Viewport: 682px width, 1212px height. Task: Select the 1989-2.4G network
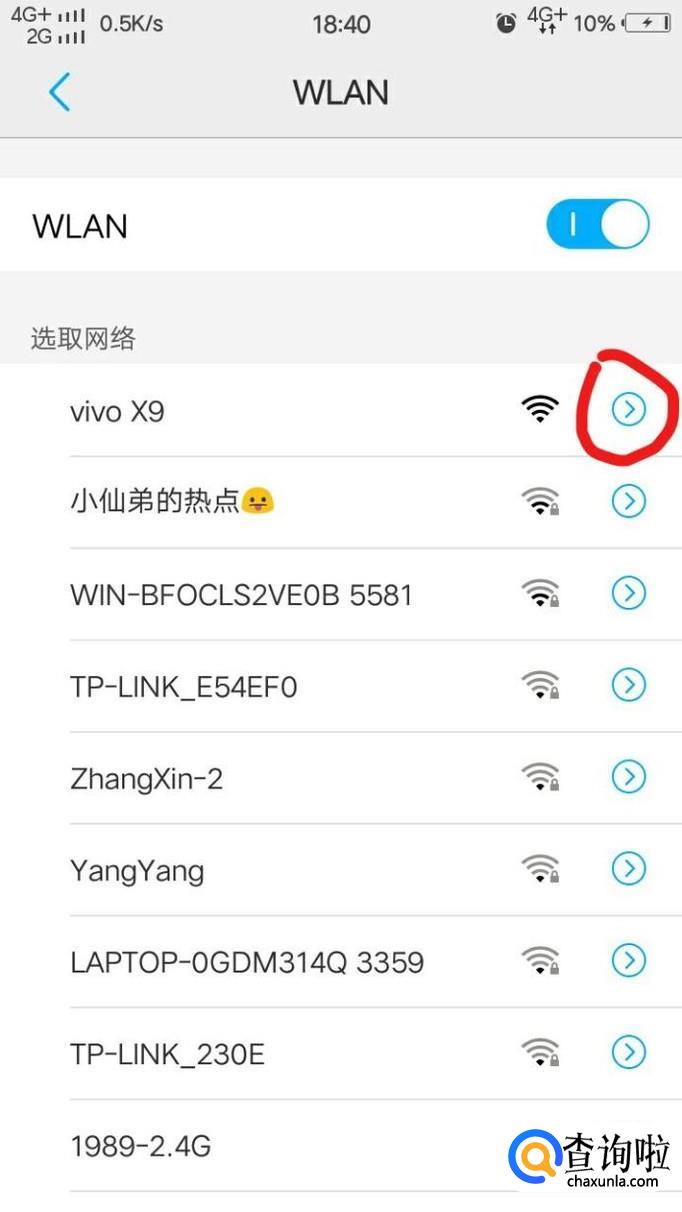point(140,1146)
